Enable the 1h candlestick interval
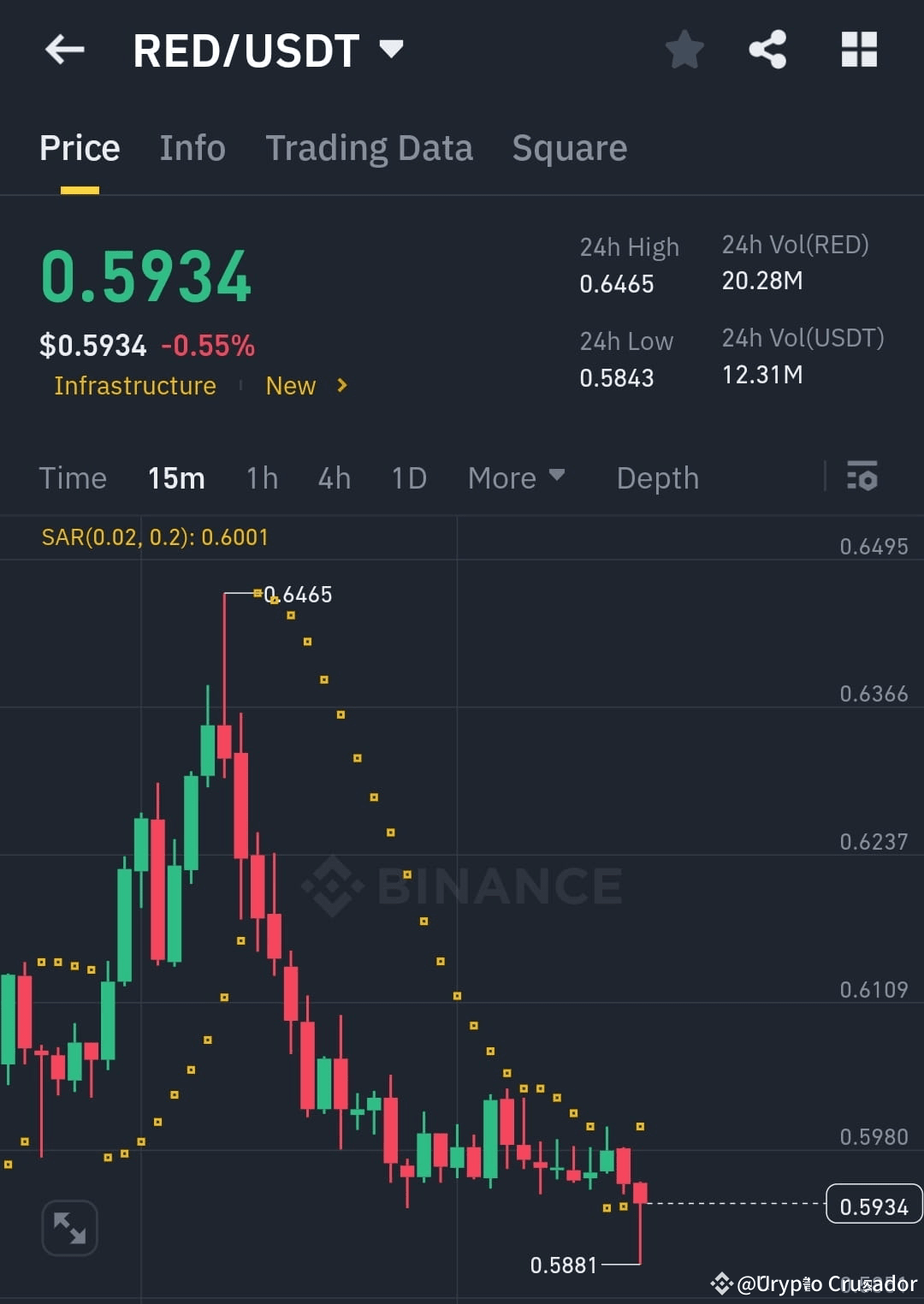 [261, 477]
